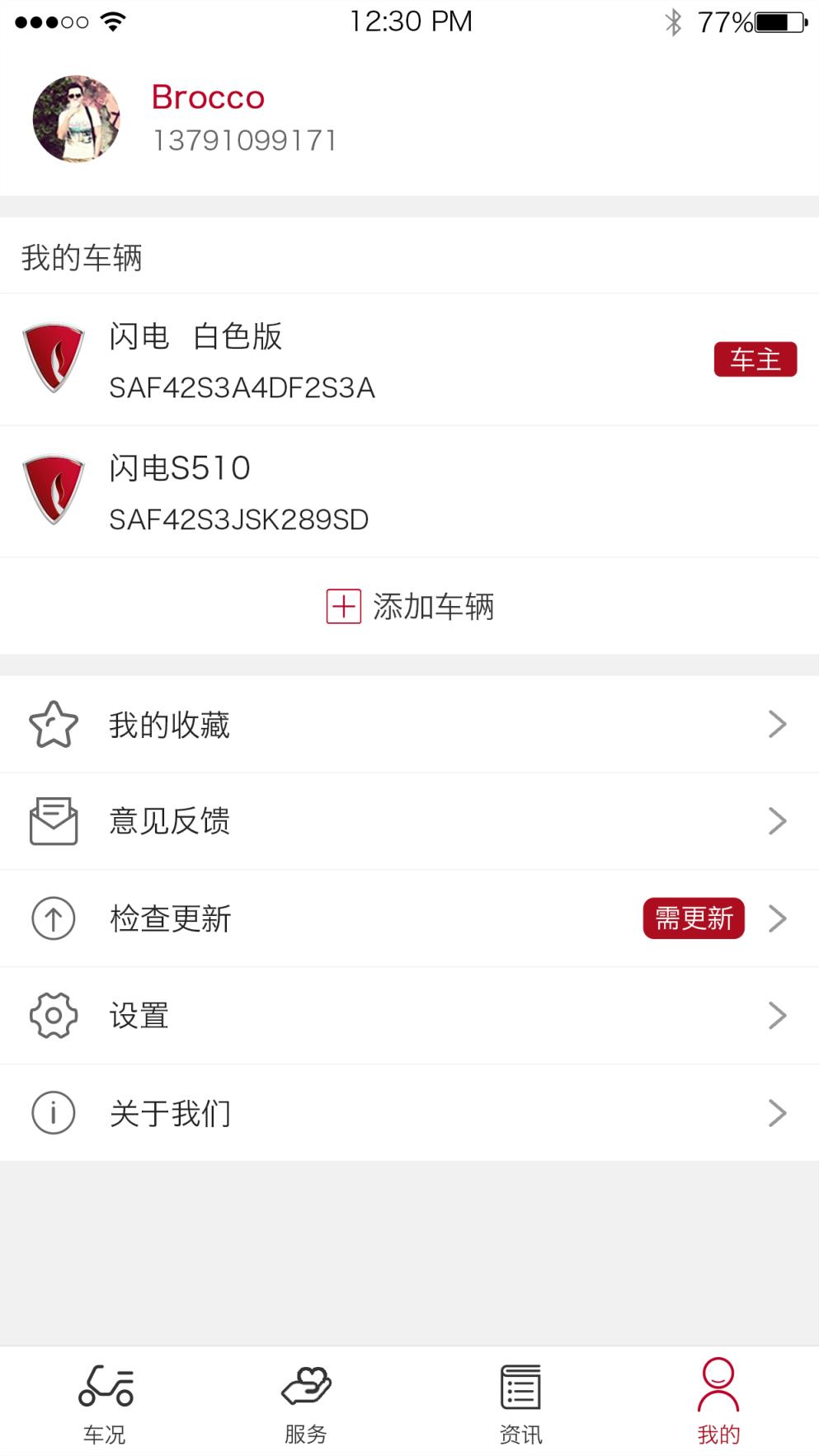Image resolution: width=819 pixels, height=1456 pixels.
Task: Tap the 关于我们 info icon
Action: pos(53,1112)
